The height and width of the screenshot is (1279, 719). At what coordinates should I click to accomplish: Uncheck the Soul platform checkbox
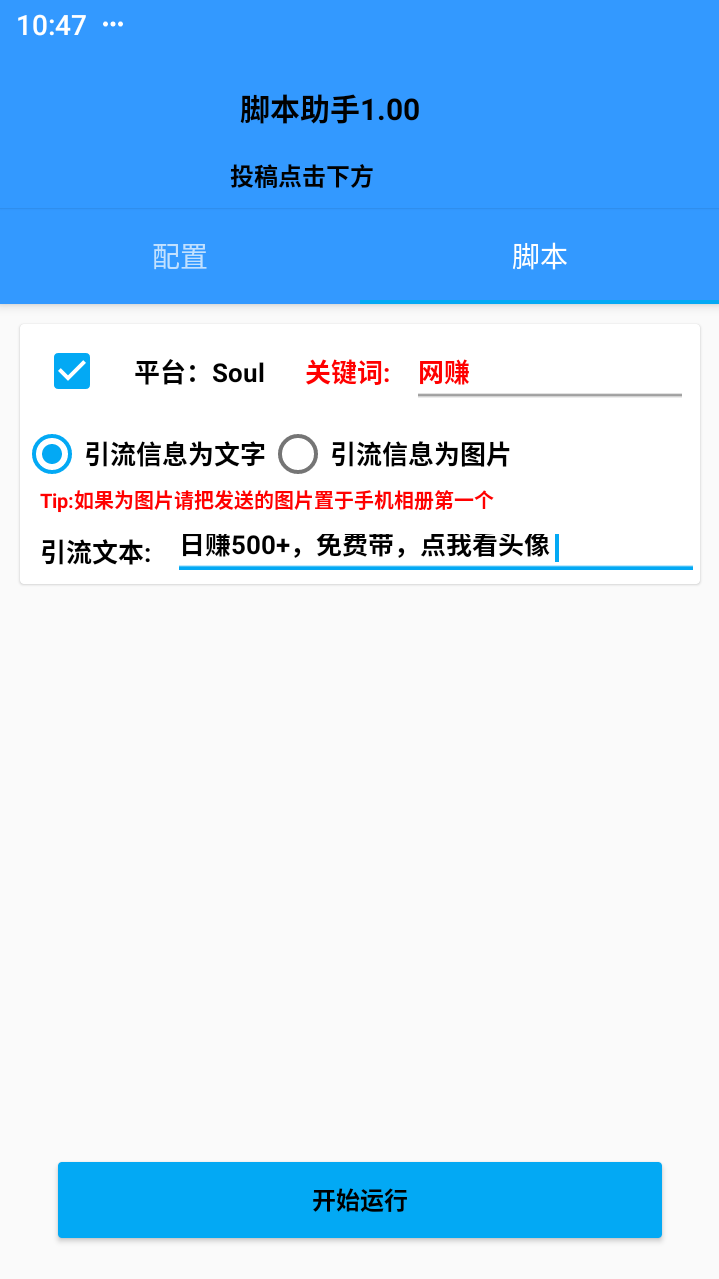coord(72,372)
